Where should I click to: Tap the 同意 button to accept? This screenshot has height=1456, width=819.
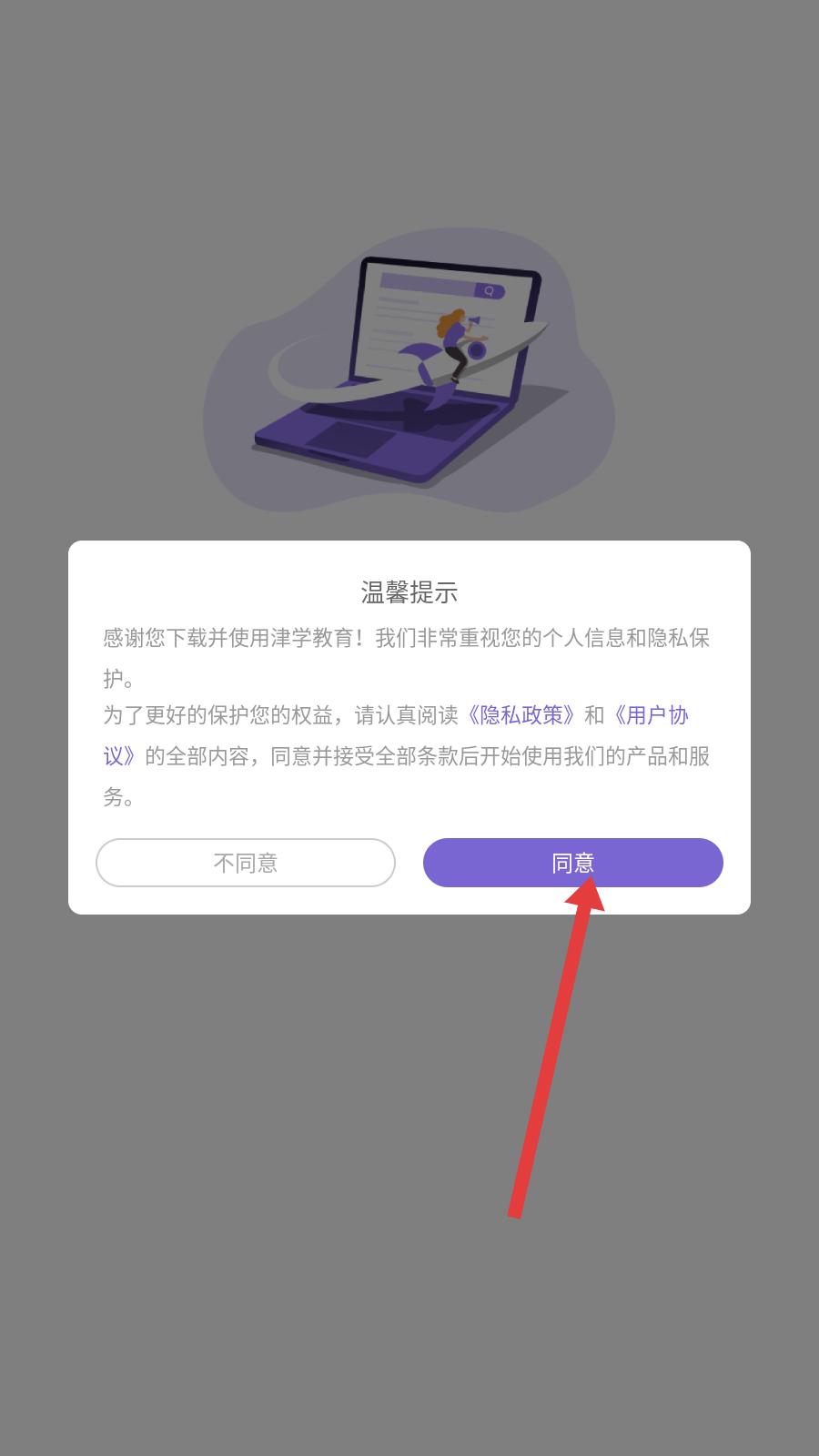[572, 862]
